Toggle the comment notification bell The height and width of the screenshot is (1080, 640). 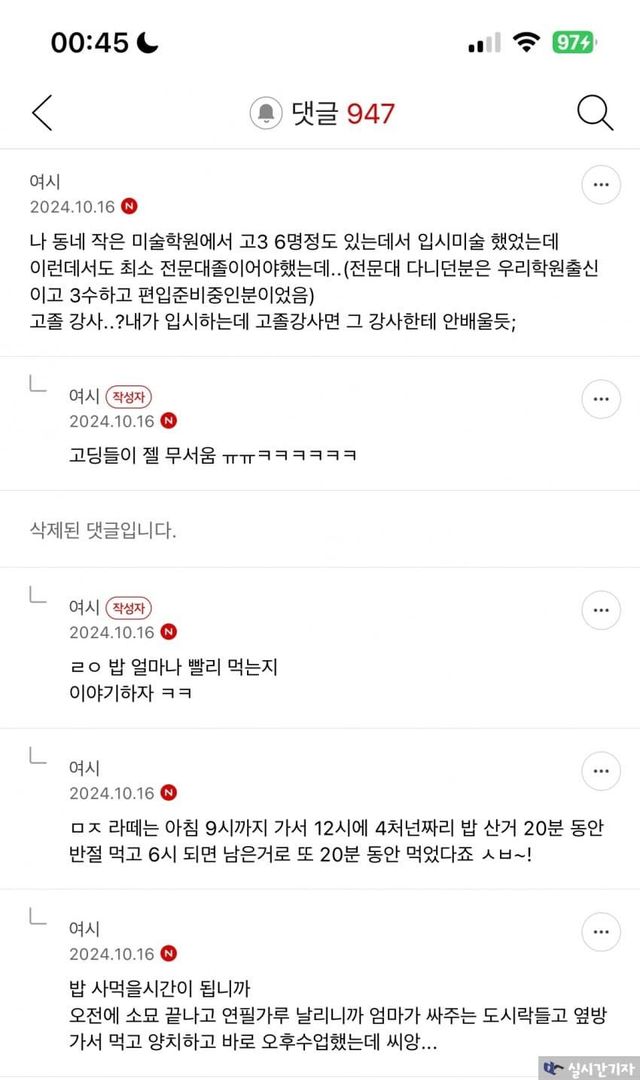coord(266,113)
